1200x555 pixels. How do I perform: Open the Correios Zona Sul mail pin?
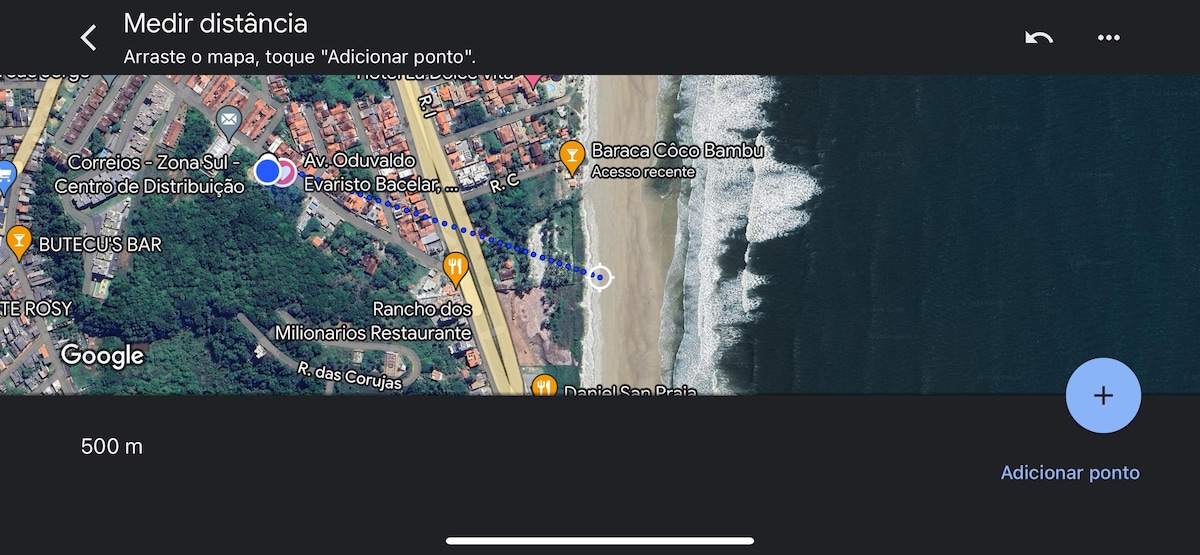coord(229,122)
